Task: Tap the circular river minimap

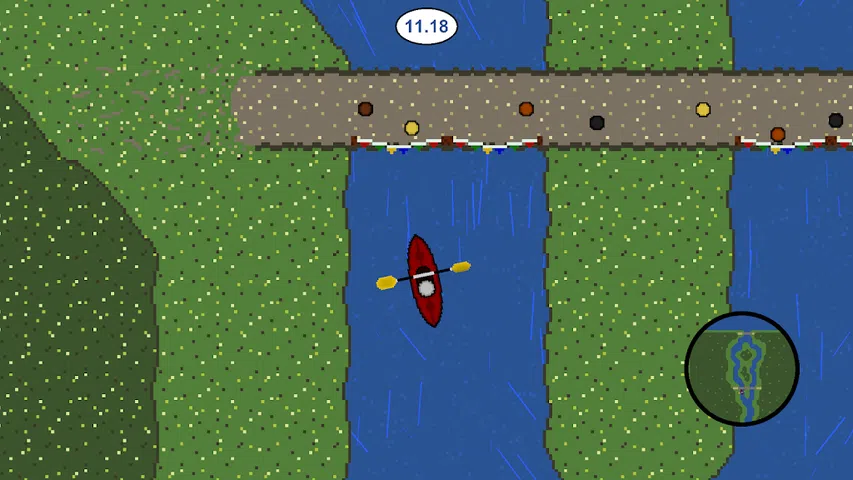Action: [x=742, y=369]
